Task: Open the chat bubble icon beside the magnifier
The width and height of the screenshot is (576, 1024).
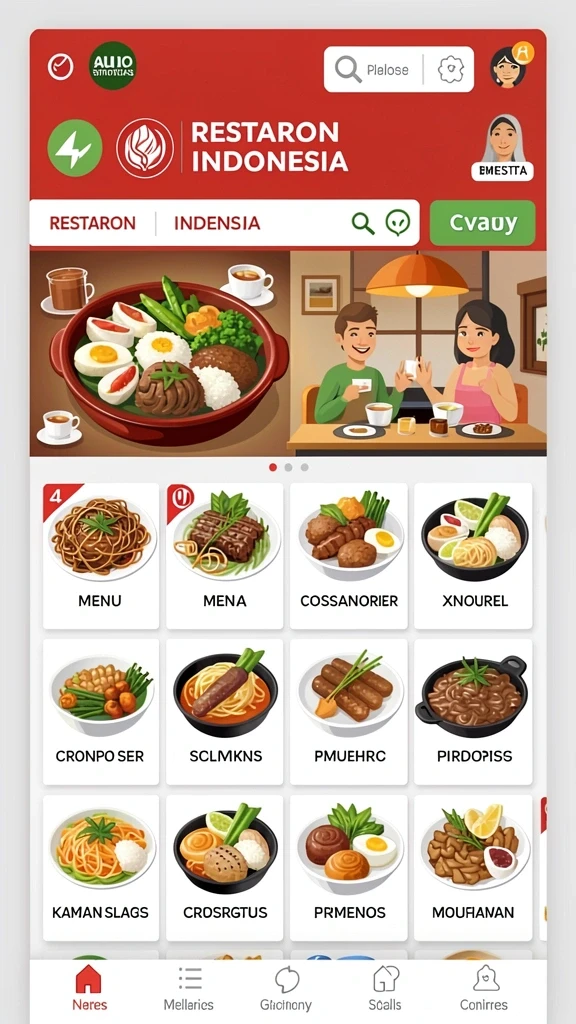Action: [398, 223]
